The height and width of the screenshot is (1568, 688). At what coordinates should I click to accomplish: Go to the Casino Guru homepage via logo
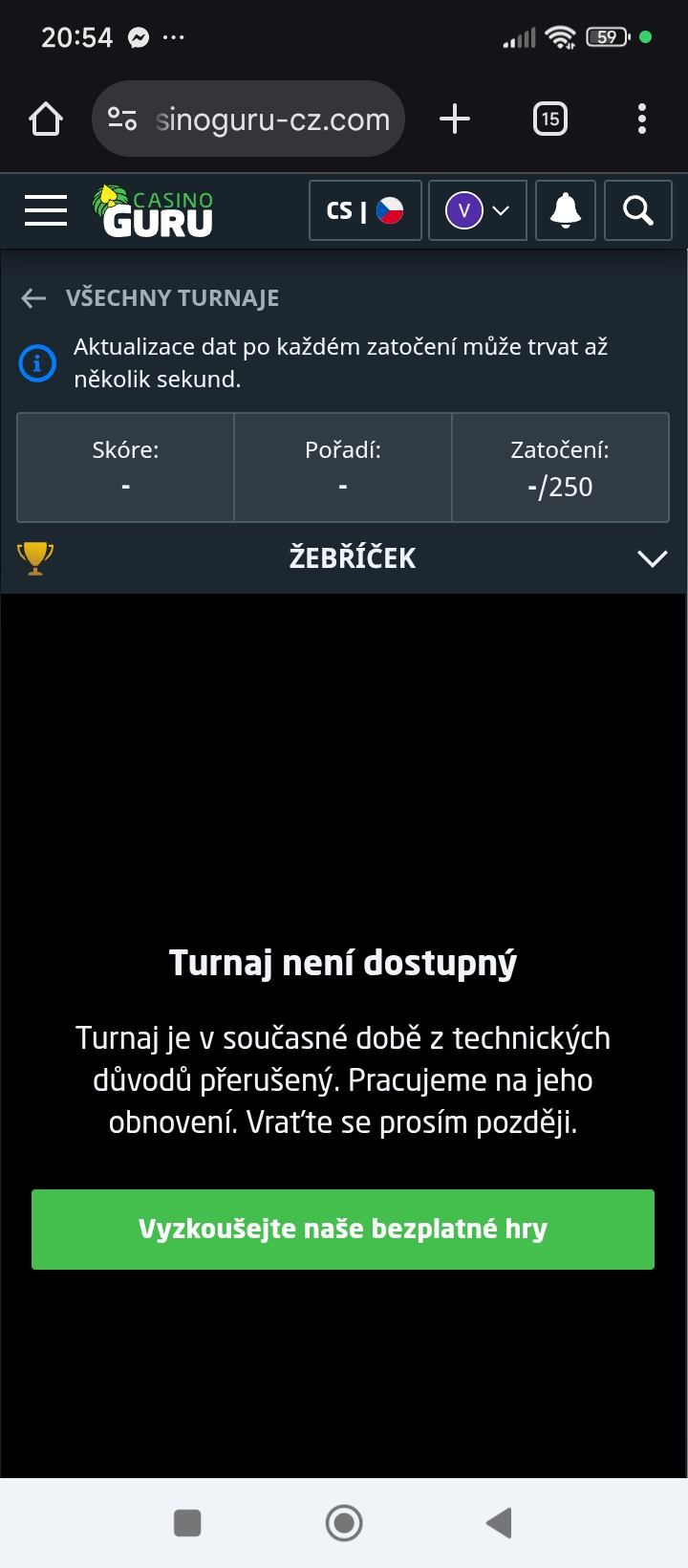[x=154, y=210]
